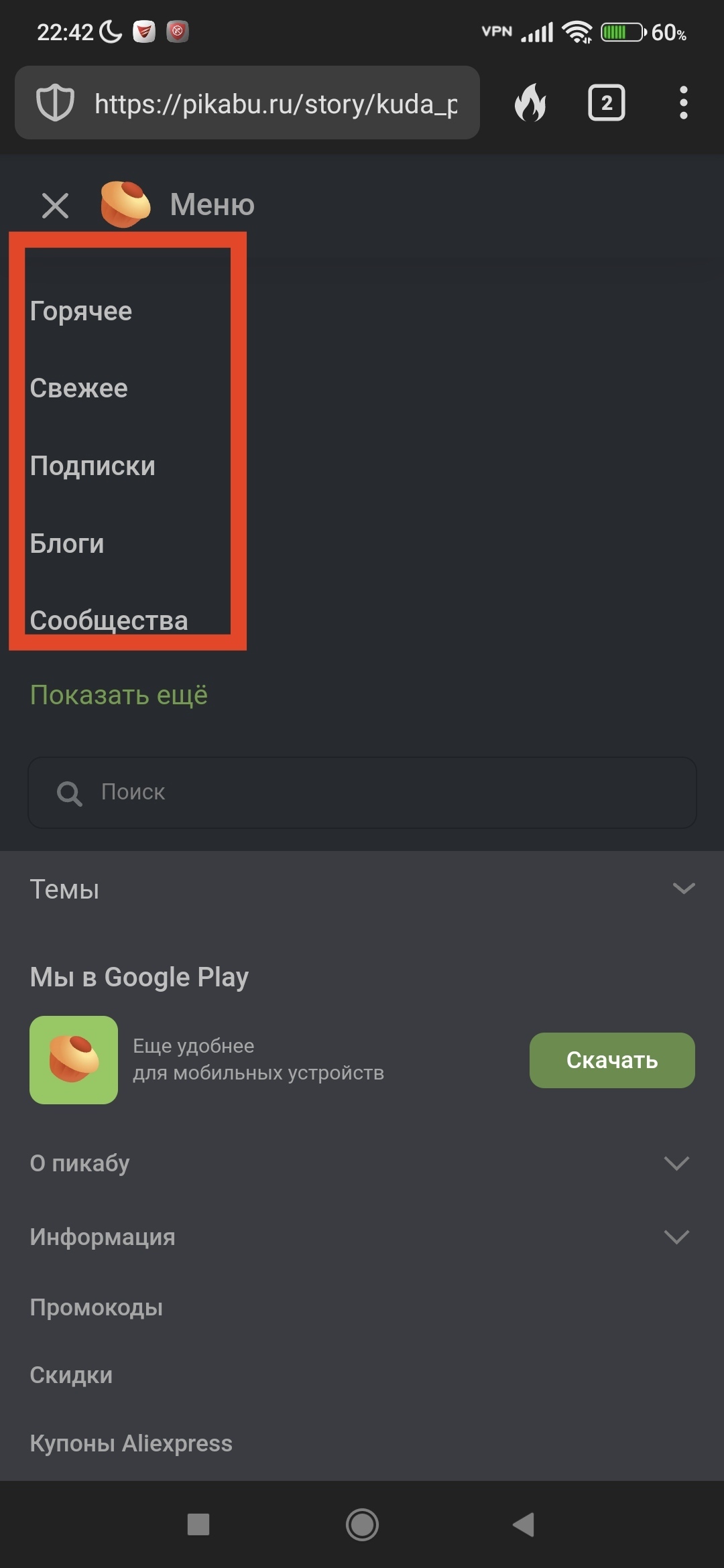Open Купоны Aliexpress link

pos(131,1443)
